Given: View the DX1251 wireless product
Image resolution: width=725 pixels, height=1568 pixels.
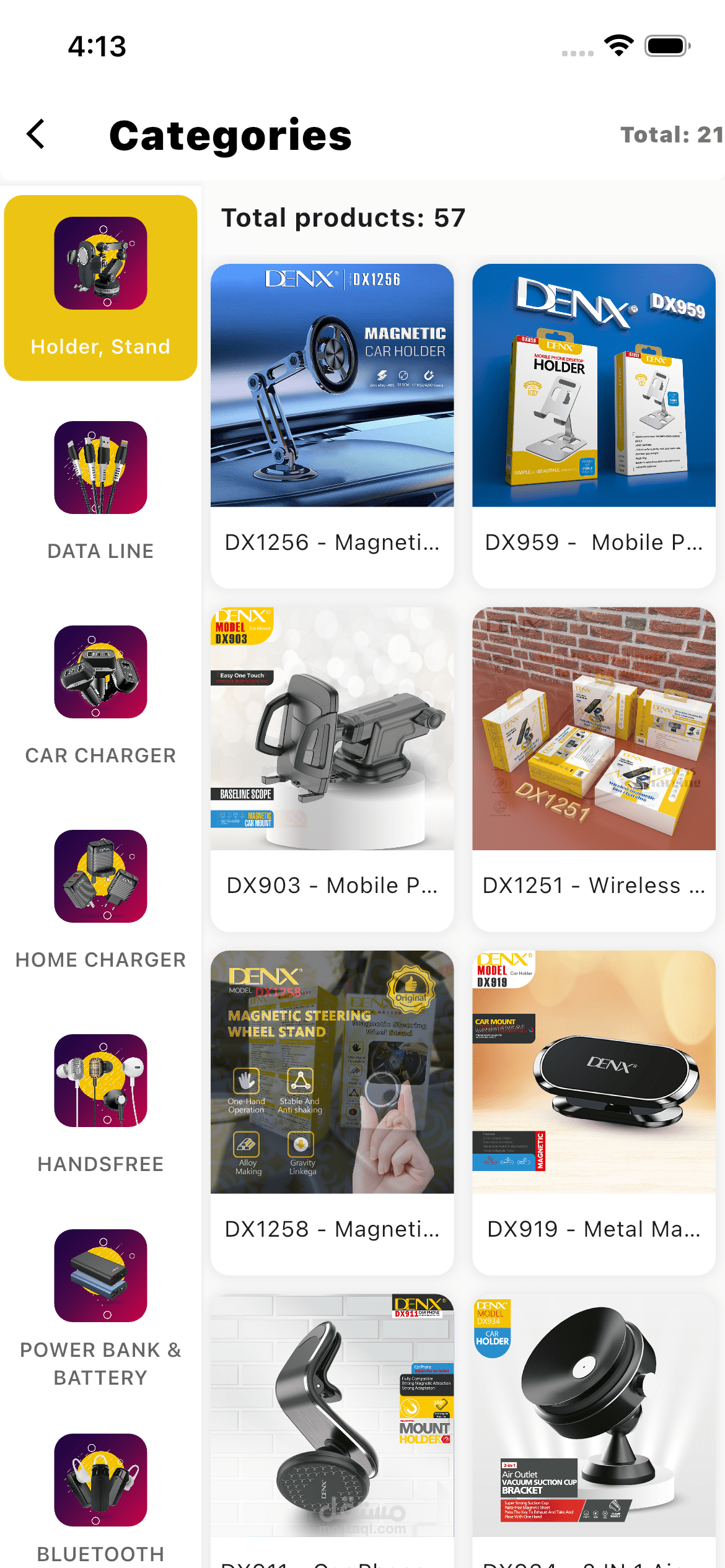Looking at the screenshot, I should (x=594, y=769).
